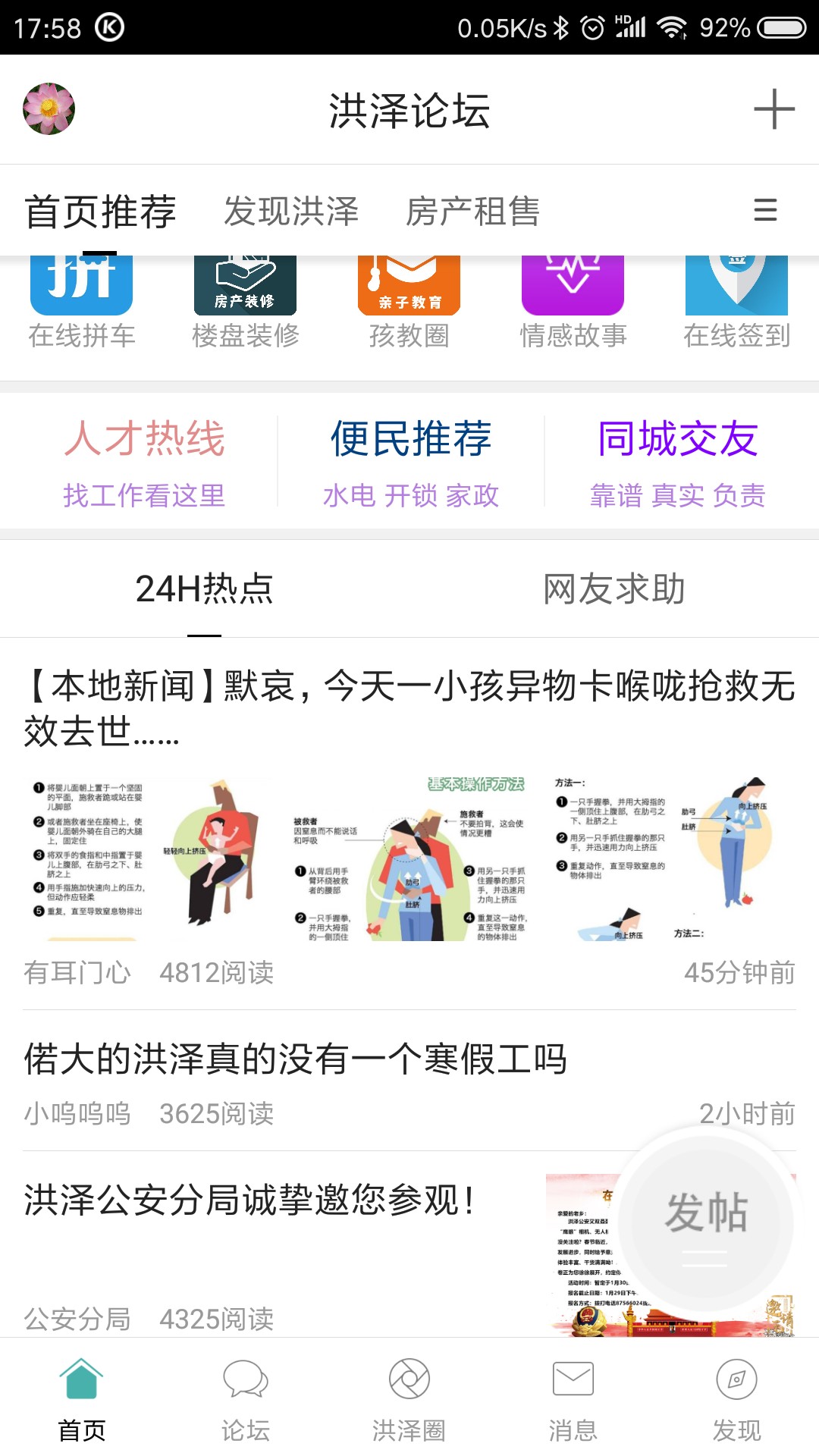Open 在线签到 check-in shortcut
This screenshot has width=819, height=1456.
click(x=737, y=303)
